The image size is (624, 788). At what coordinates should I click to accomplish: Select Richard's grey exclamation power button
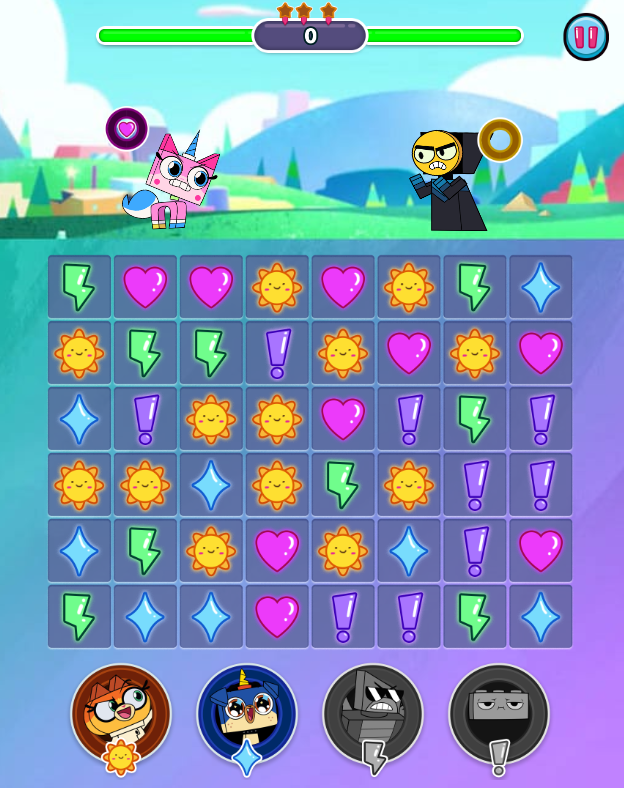click(x=499, y=713)
